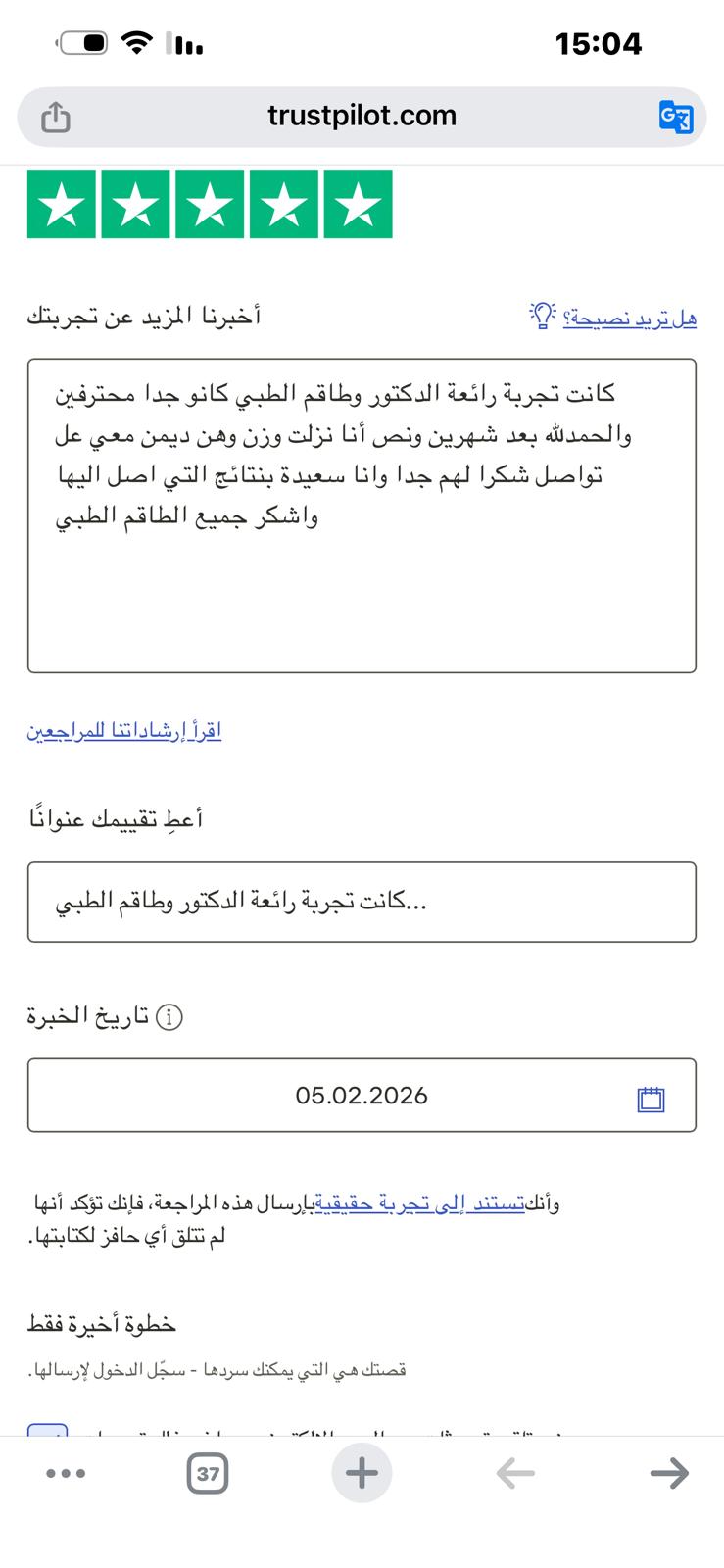Edit the review experience text box
This screenshot has width=724, height=1568.
point(362,515)
